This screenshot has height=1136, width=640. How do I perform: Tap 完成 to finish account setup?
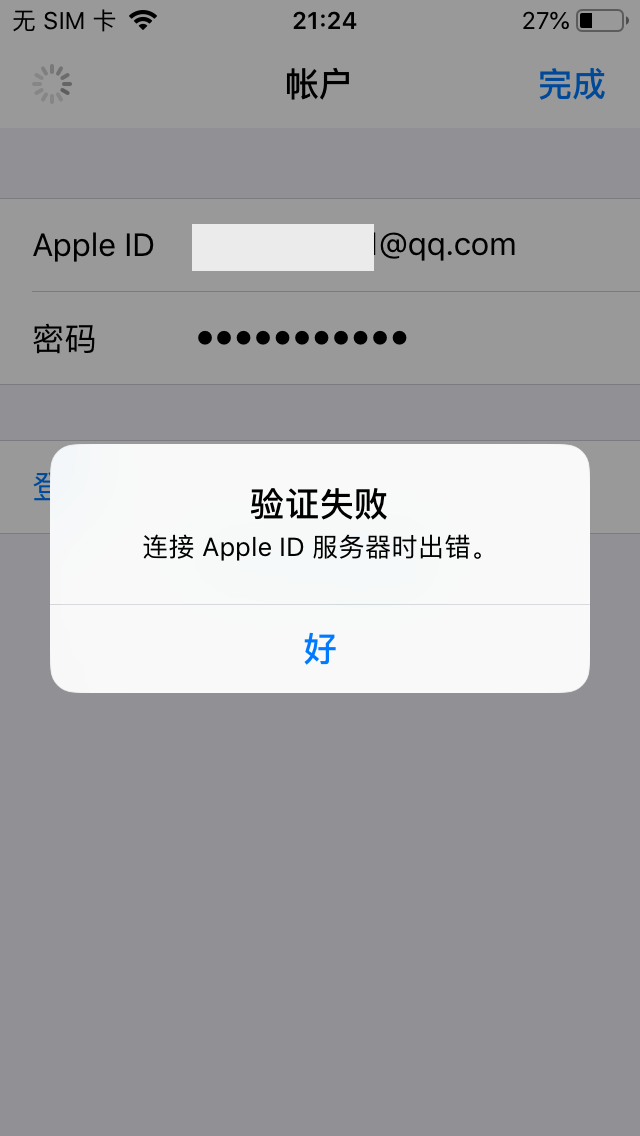click(x=571, y=84)
